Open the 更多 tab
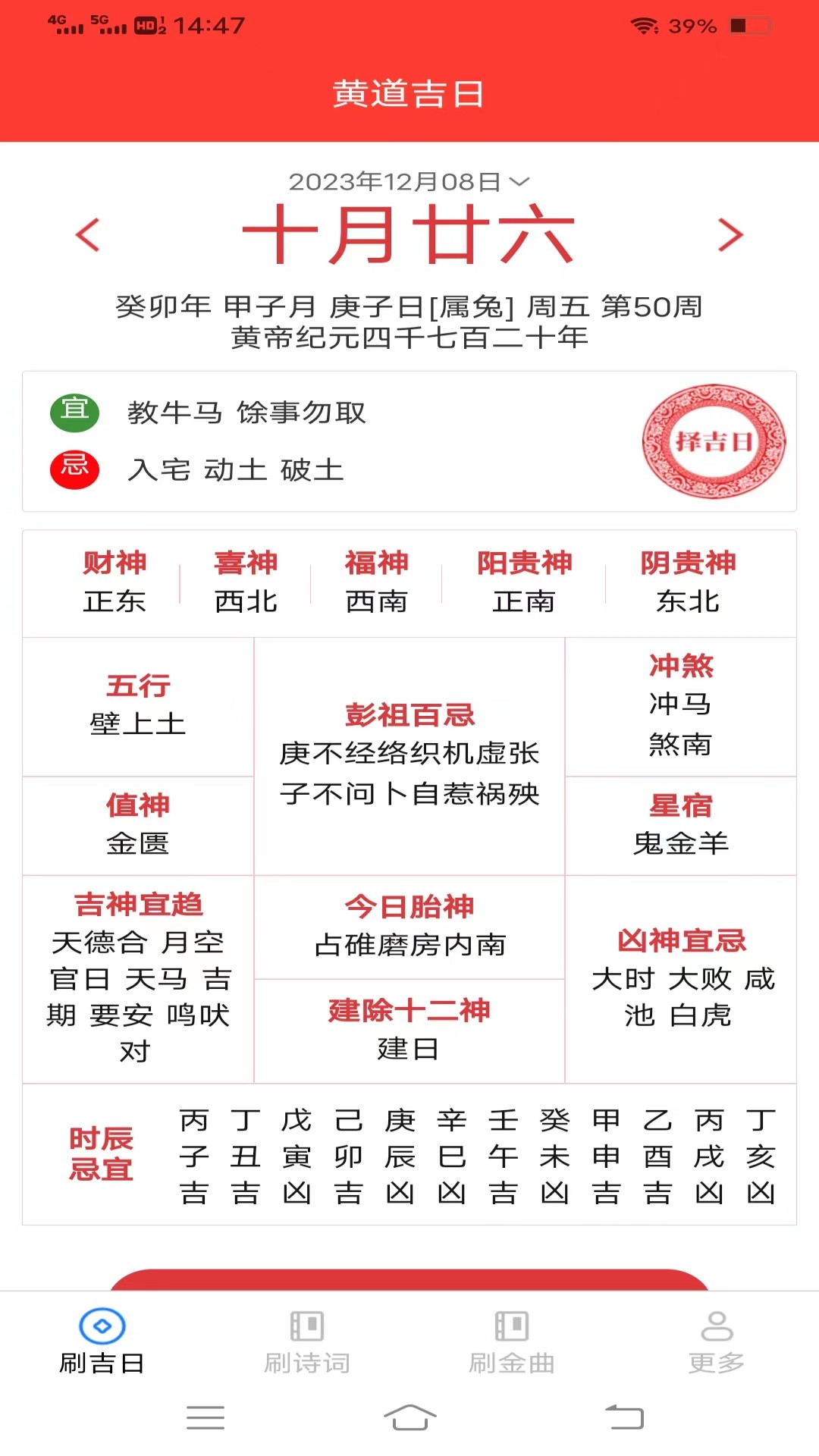This screenshot has width=819, height=1456. pyautogui.click(x=717, y=1342)
